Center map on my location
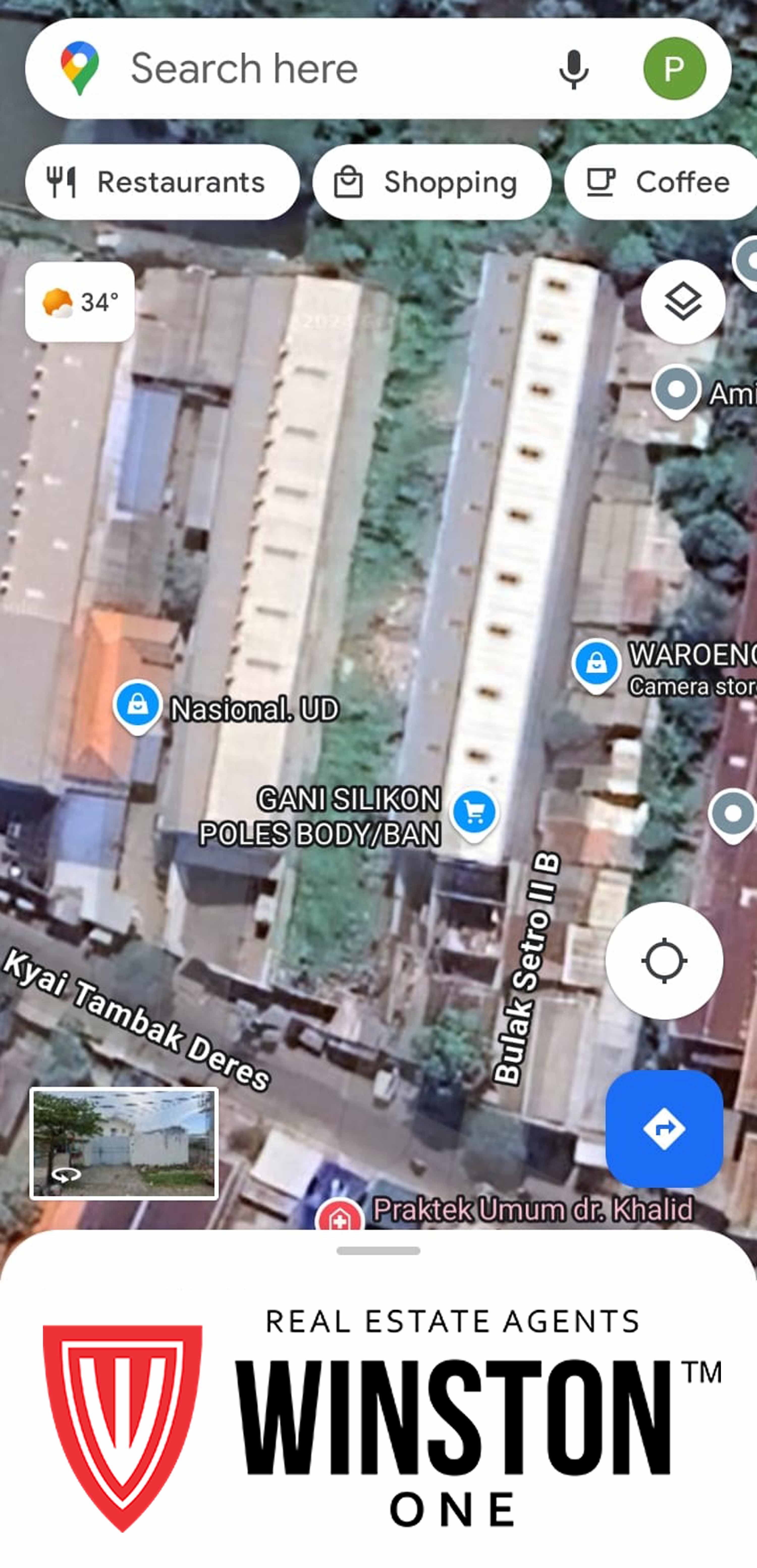This screenshot has width=757, height=1568. click(664, 961)
